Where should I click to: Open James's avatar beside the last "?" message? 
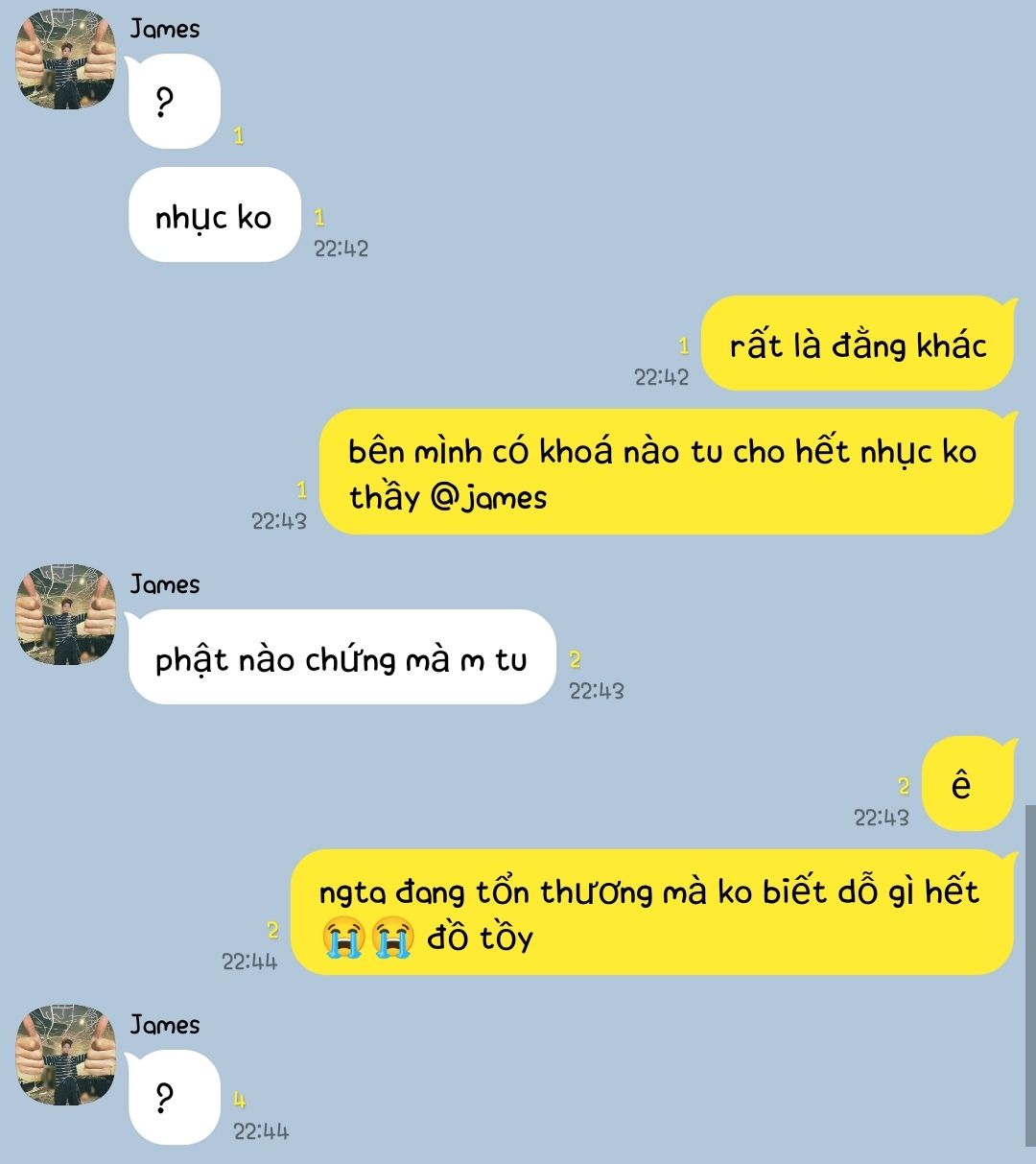66,1055
